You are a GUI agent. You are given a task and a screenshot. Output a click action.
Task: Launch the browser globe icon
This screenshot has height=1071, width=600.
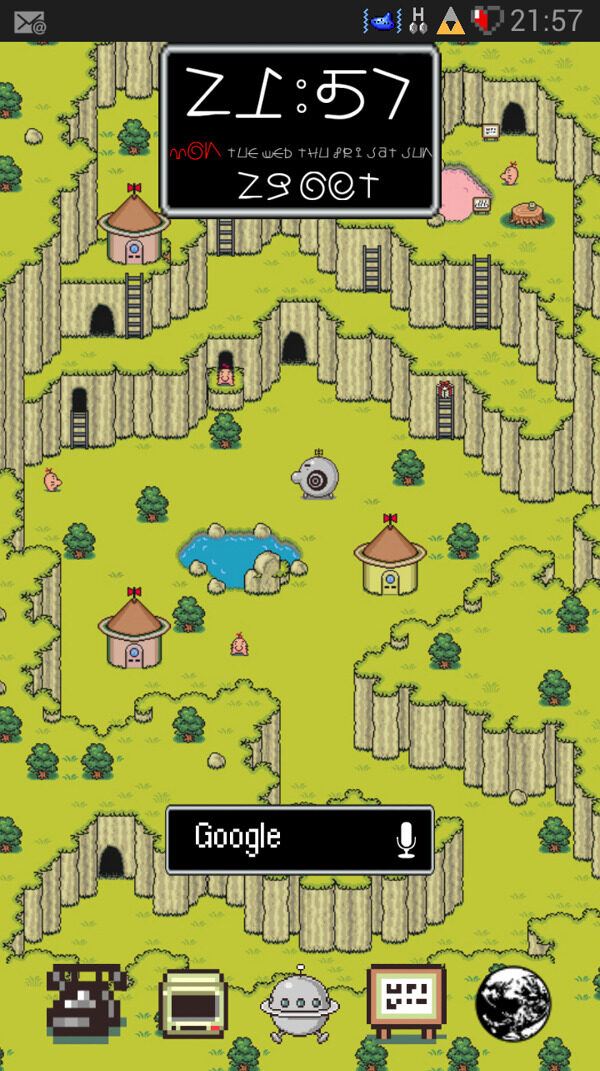(x=513, y=1002)
